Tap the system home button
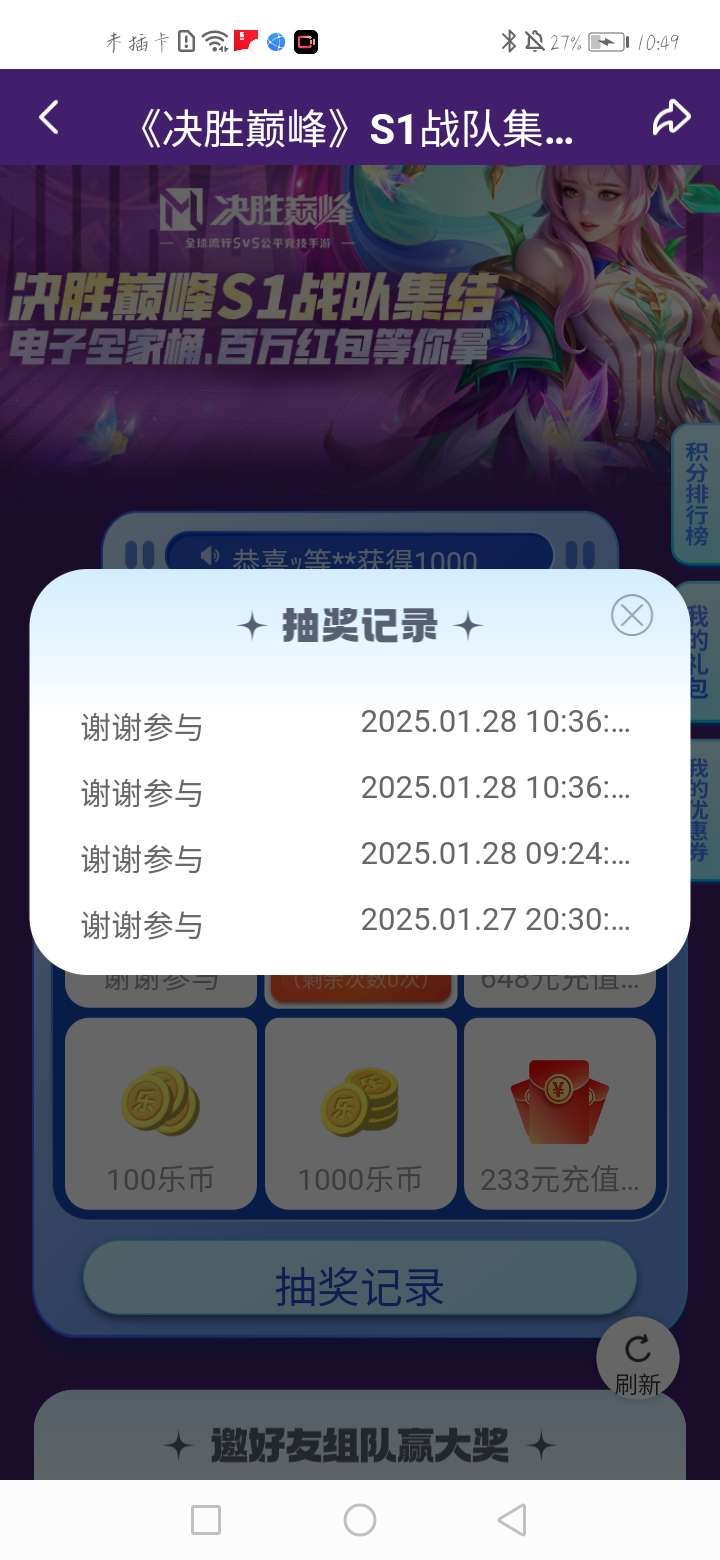The width and height of the screenshot is (720, 1560). pos(360,1520)
